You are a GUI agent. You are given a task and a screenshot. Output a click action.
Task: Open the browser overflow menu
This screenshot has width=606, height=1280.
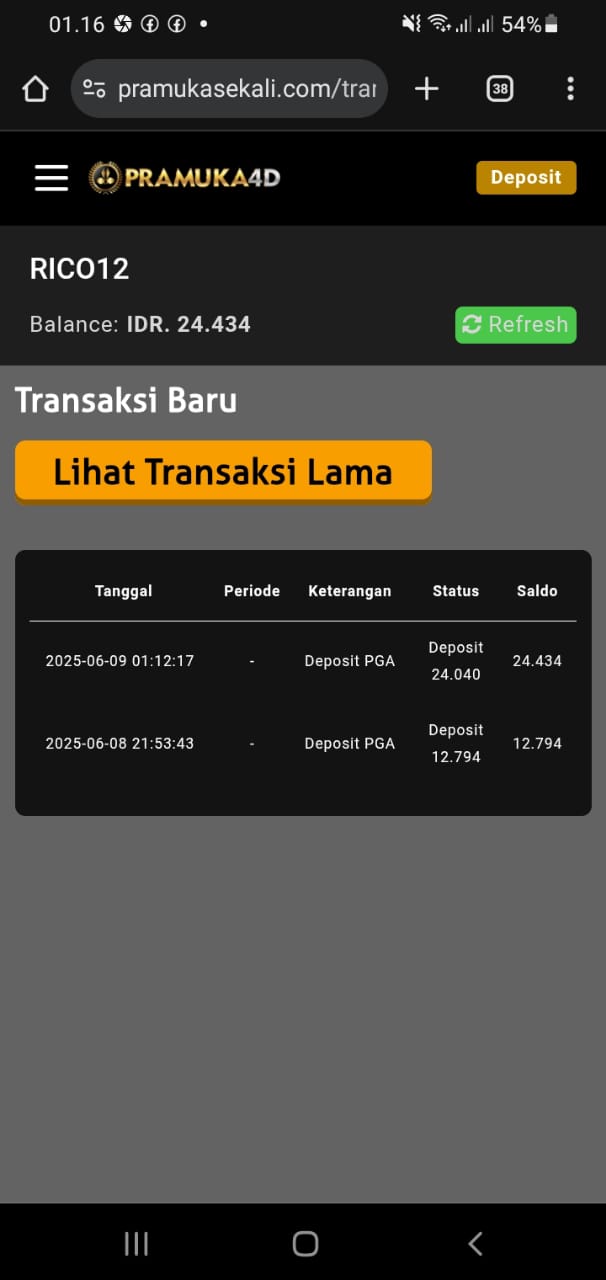[x=570, y=89]
